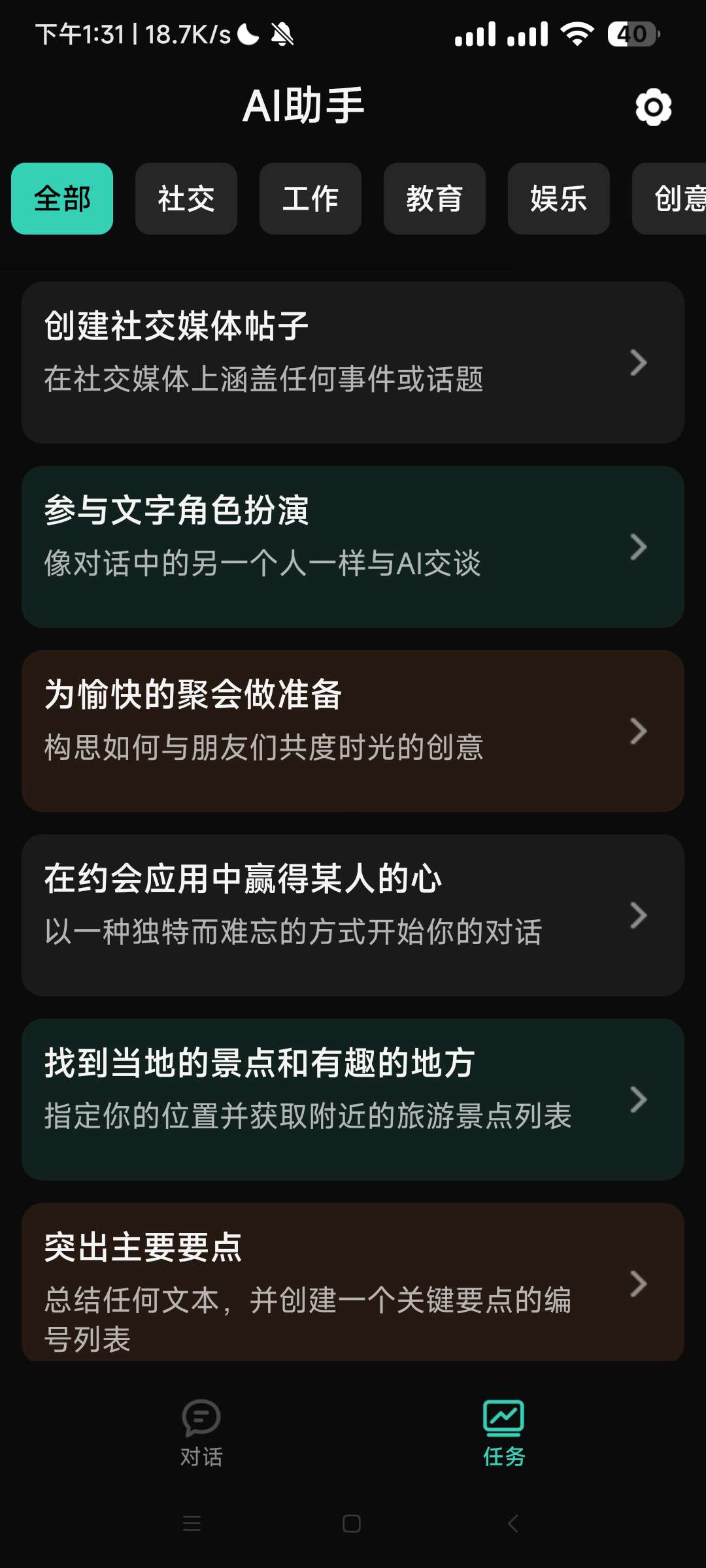
Task: Tap the 创意 category chip
Action: (x=673, y=199)
